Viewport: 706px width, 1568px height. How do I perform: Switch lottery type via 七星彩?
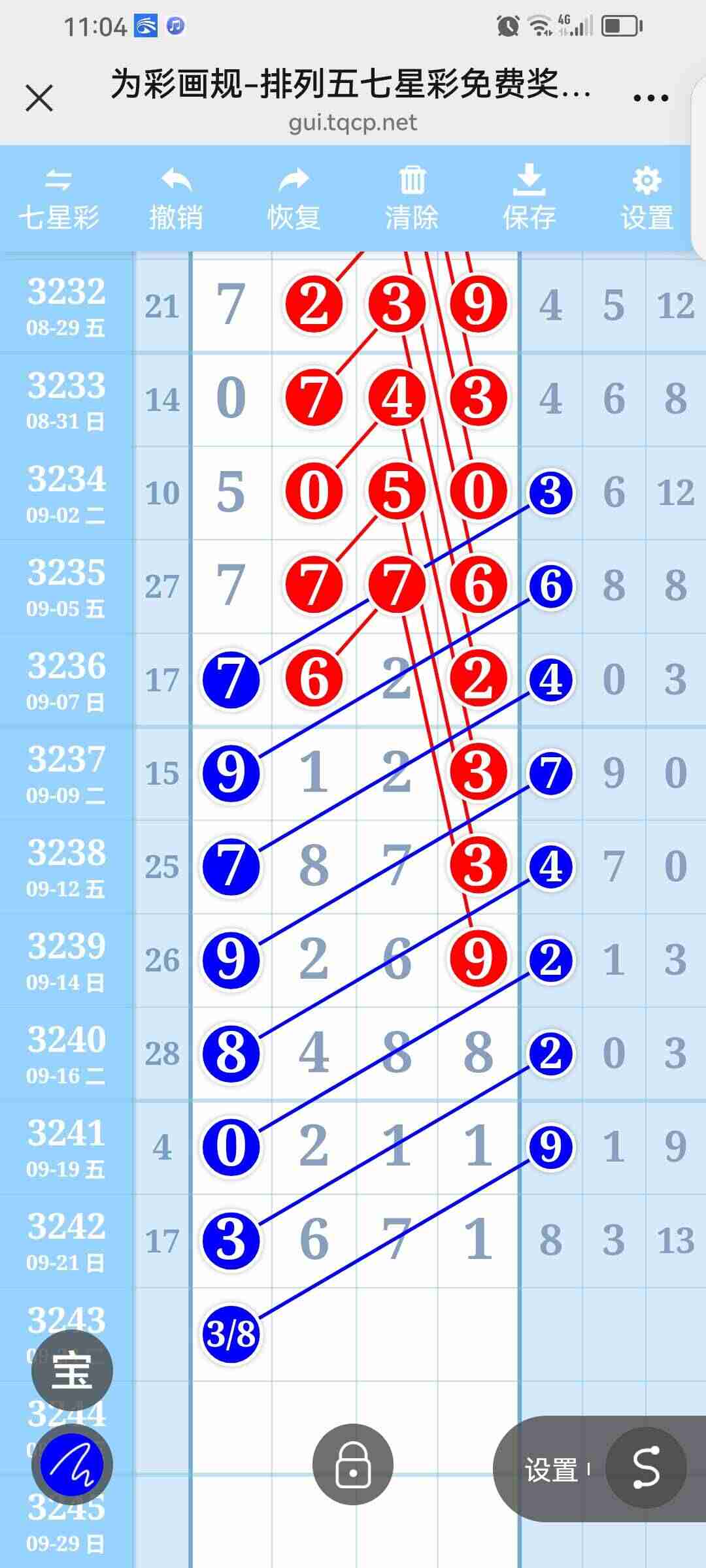click(x=59, y=199)
